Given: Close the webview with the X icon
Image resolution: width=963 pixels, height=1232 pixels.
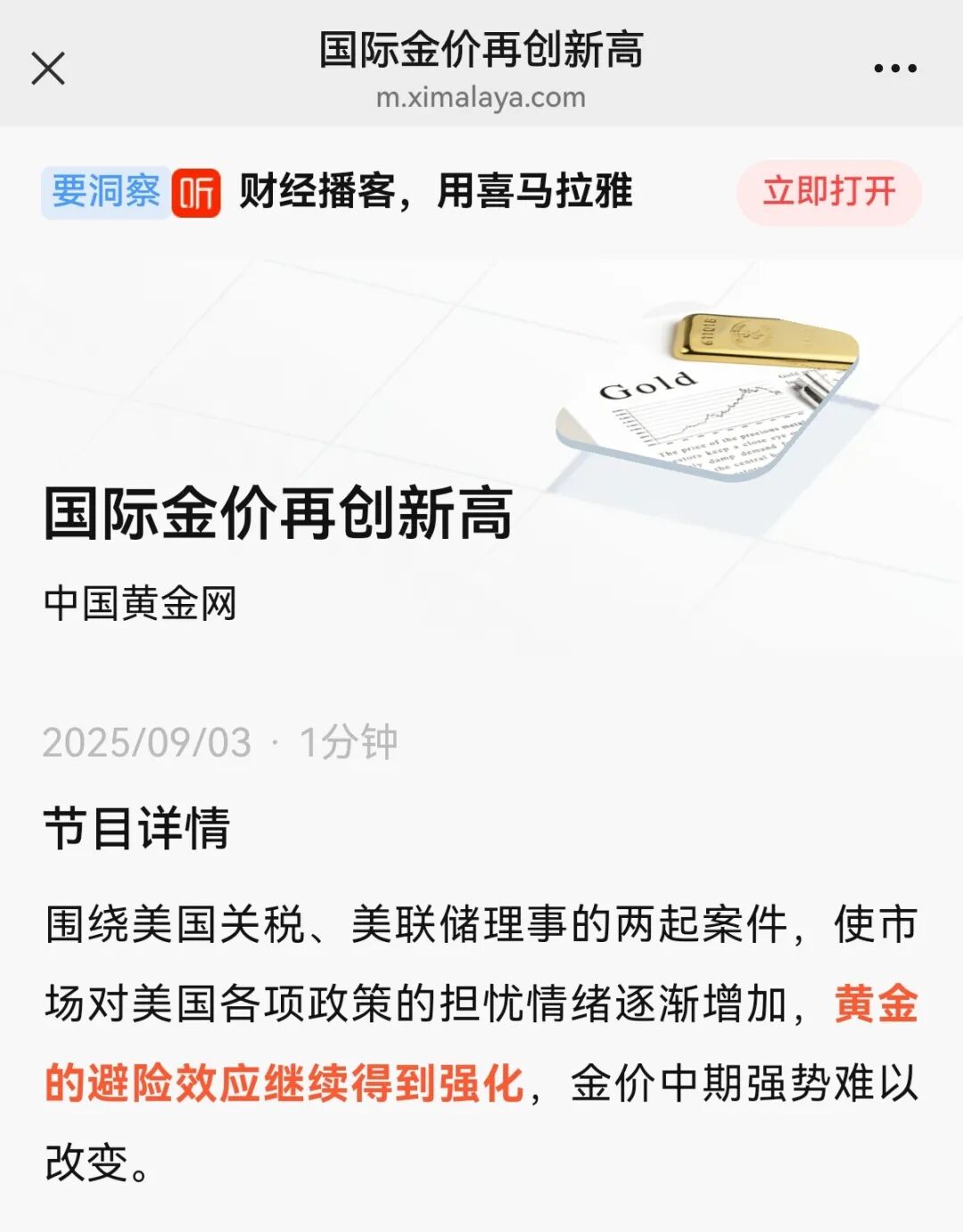Looking at the screenshot, I should (x=48, y=68).
